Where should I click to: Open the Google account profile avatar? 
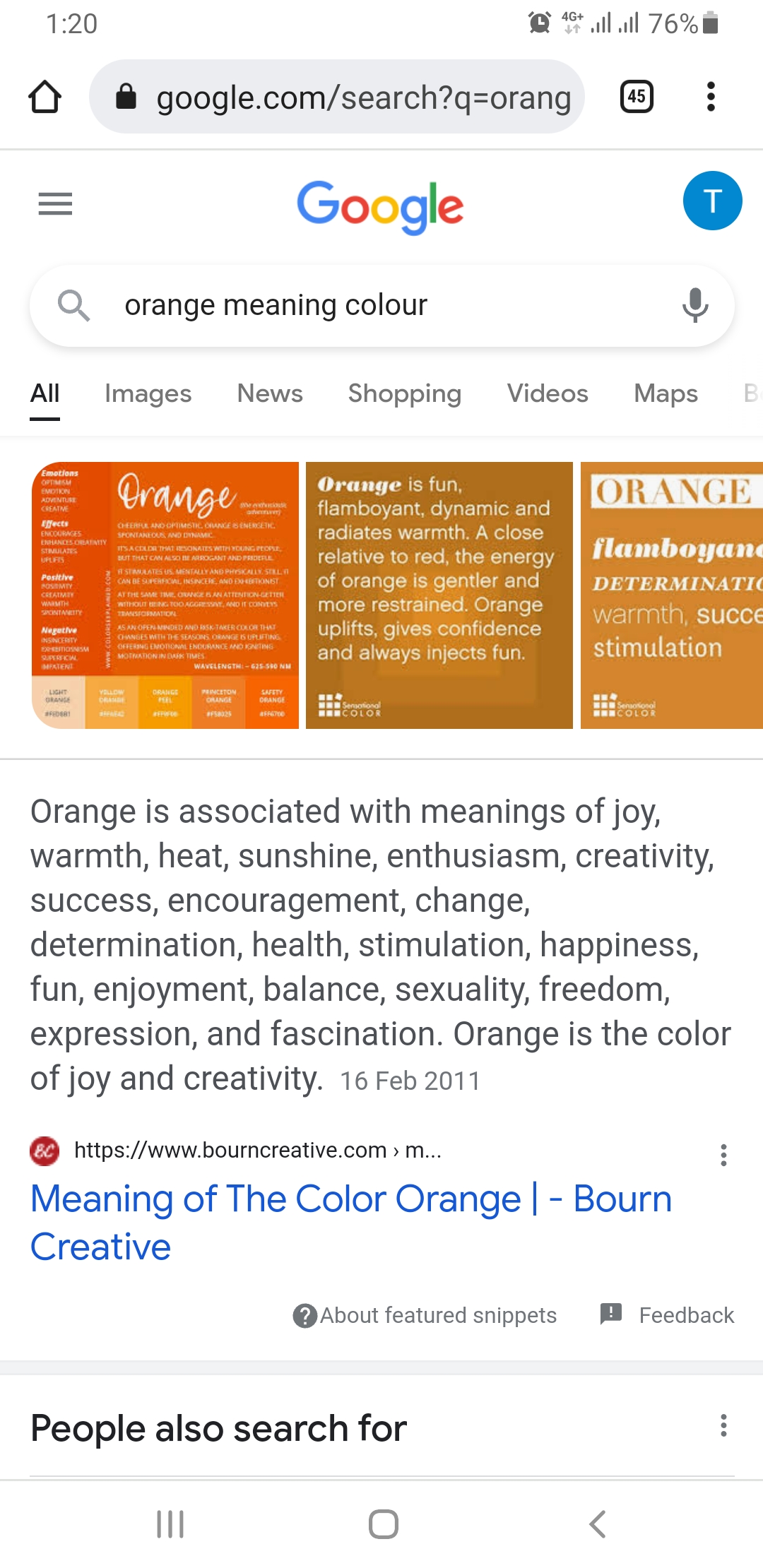(712, 201)
